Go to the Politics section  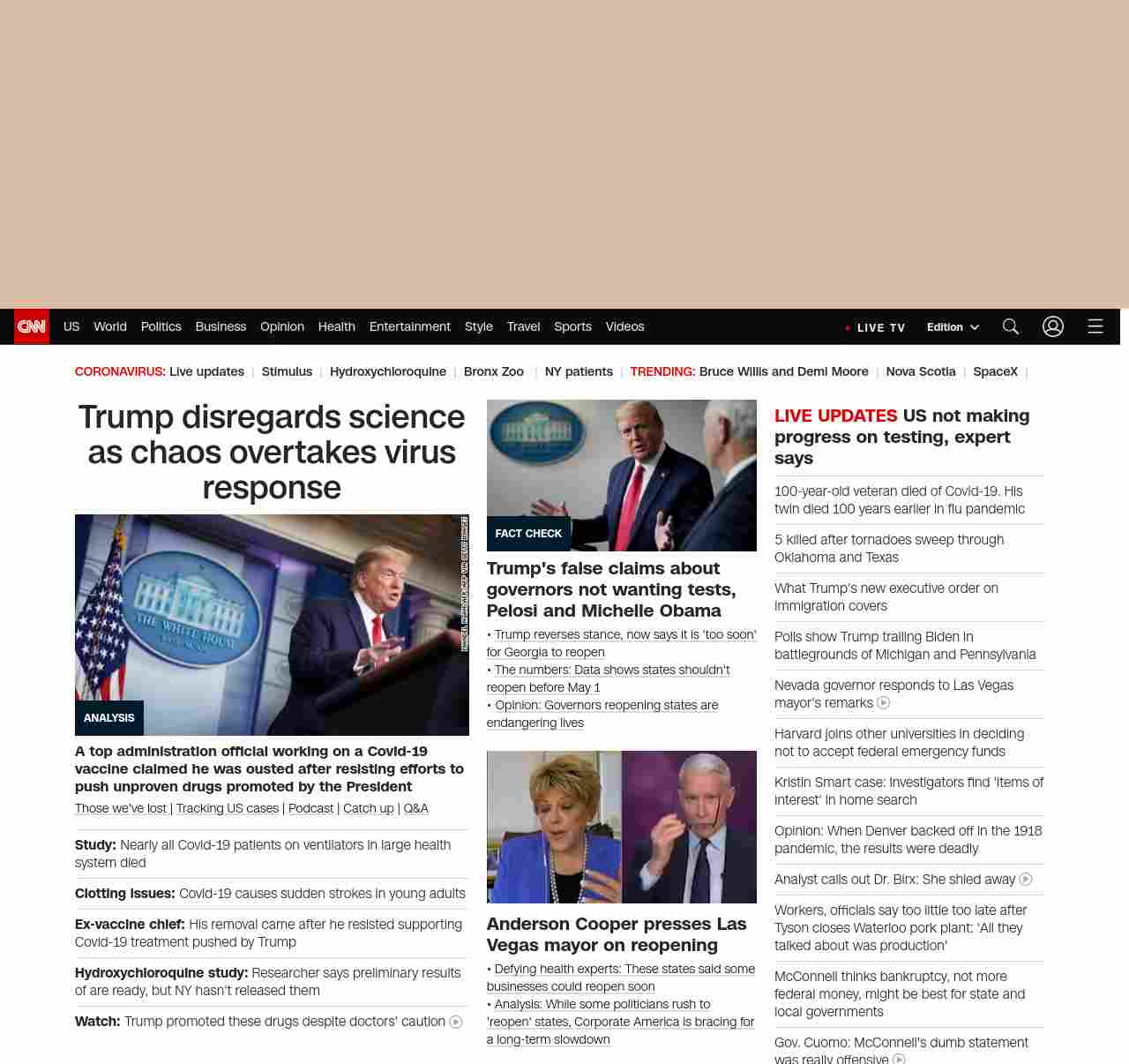point(161,326)
